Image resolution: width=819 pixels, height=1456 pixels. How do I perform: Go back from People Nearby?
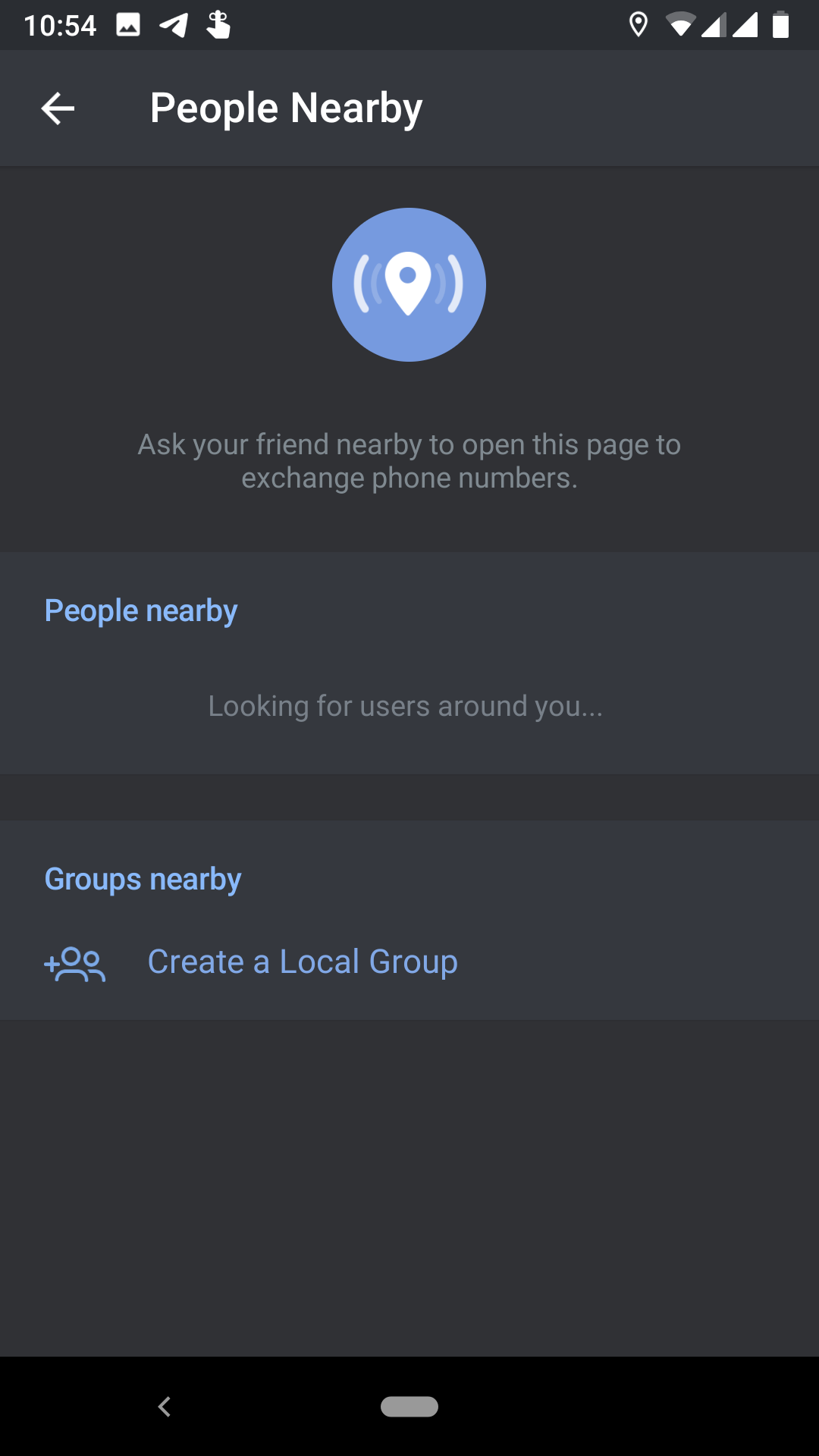tap(58, 108)
